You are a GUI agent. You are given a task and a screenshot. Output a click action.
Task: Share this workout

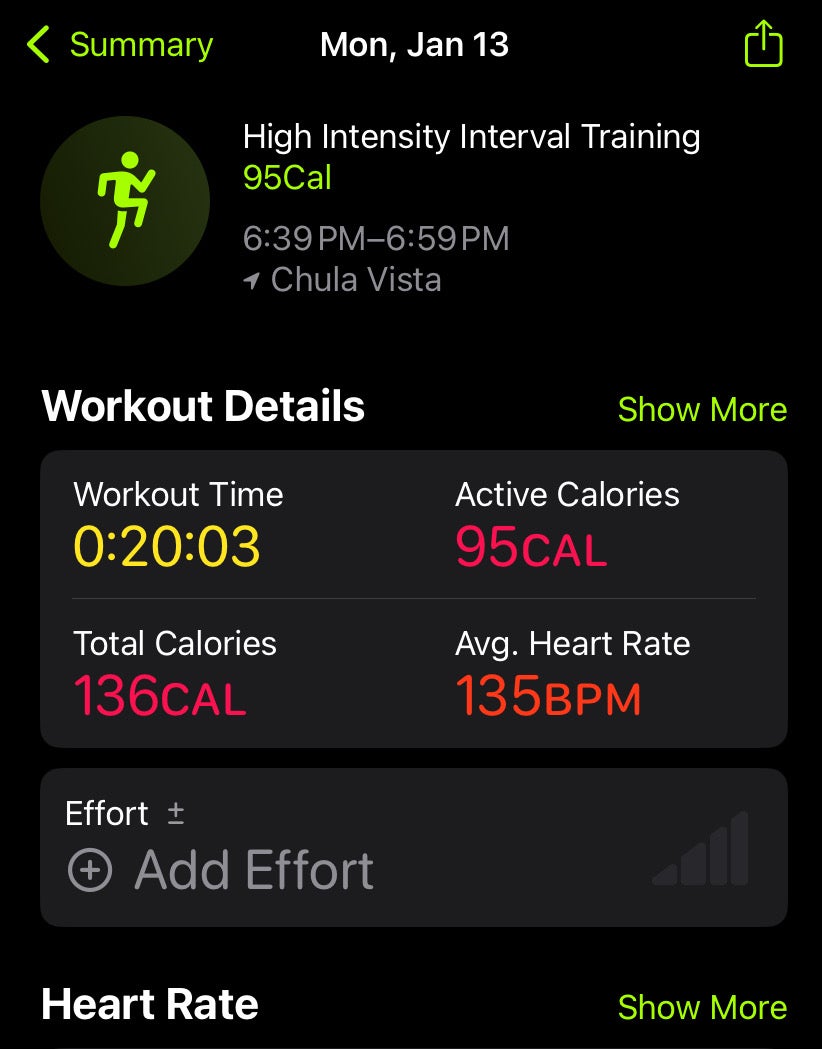pos(763,45)
